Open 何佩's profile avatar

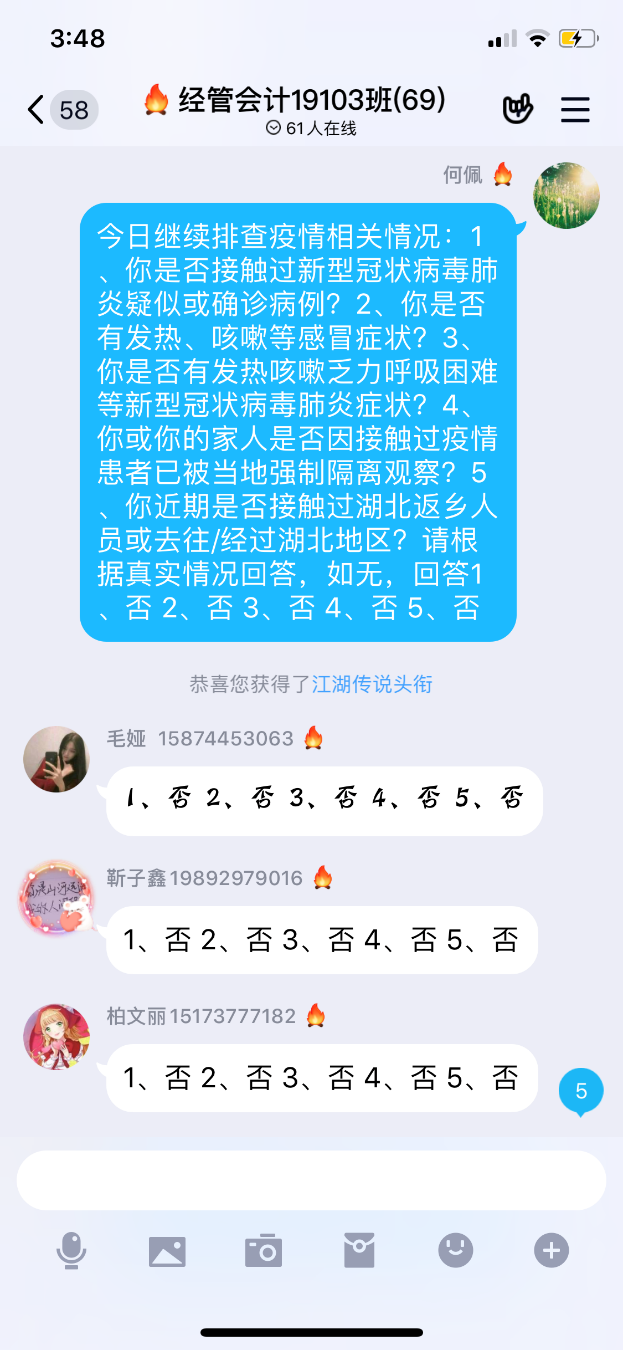(x=566, y=195)
